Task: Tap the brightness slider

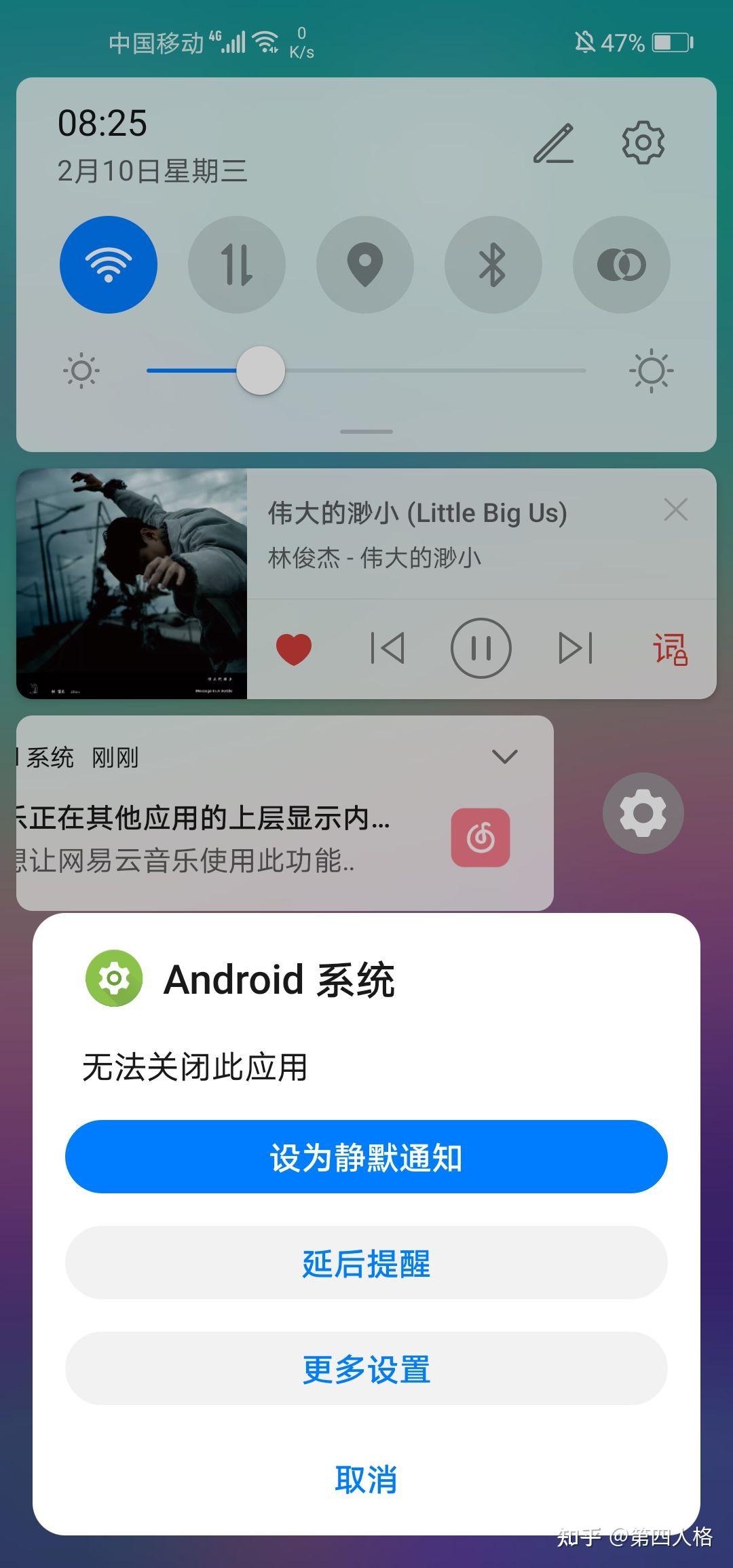Action: coord(366,371)
